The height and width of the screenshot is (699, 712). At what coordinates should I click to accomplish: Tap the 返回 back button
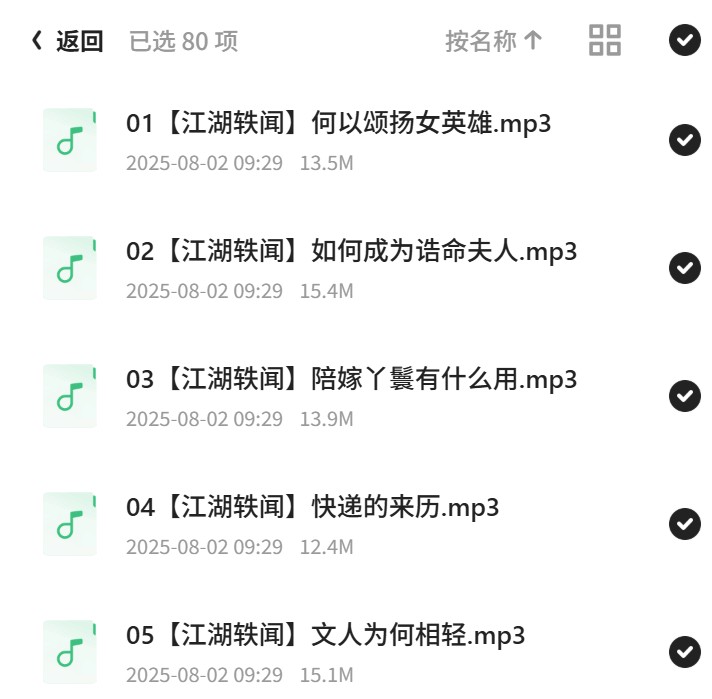67,41
